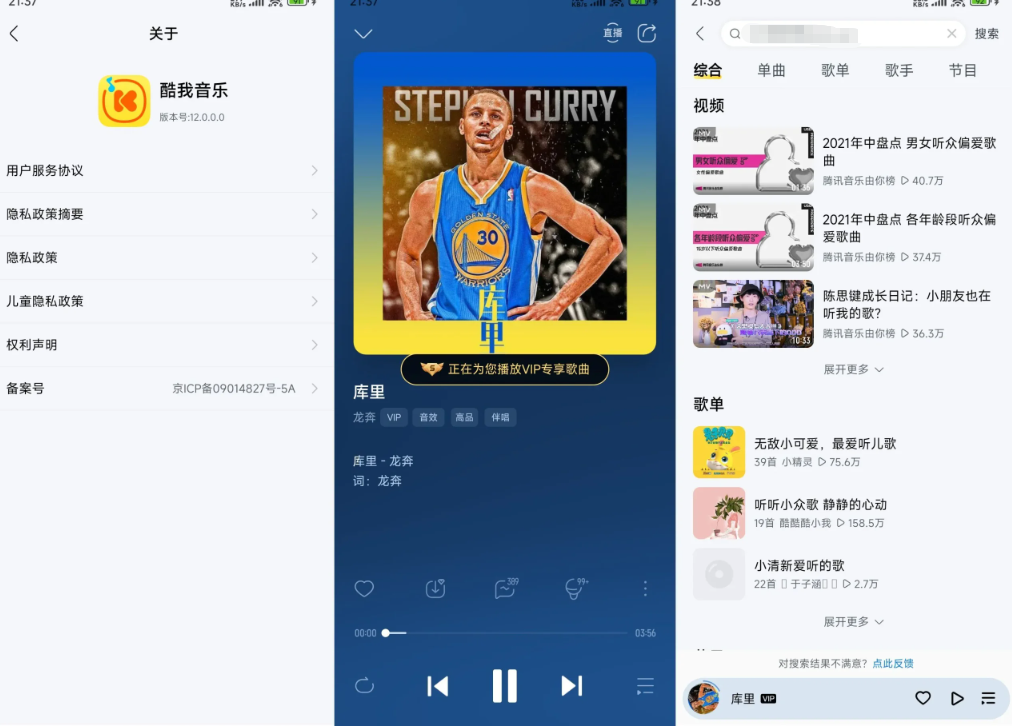Image resolution: width=1012 pixels, height=726 pixels.
Task: Go back from the 关于 page
Action: click(14, 34)
